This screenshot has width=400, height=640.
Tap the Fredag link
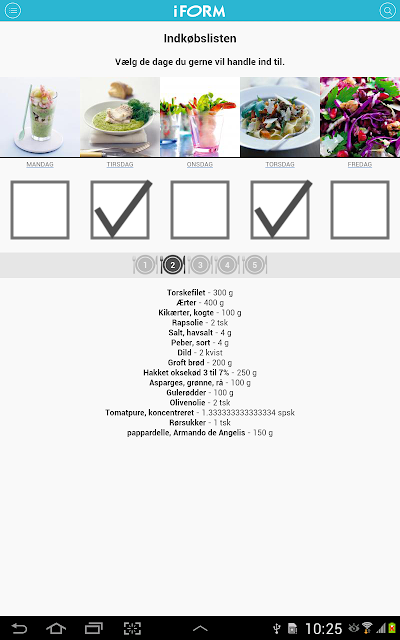coord(360,164)
